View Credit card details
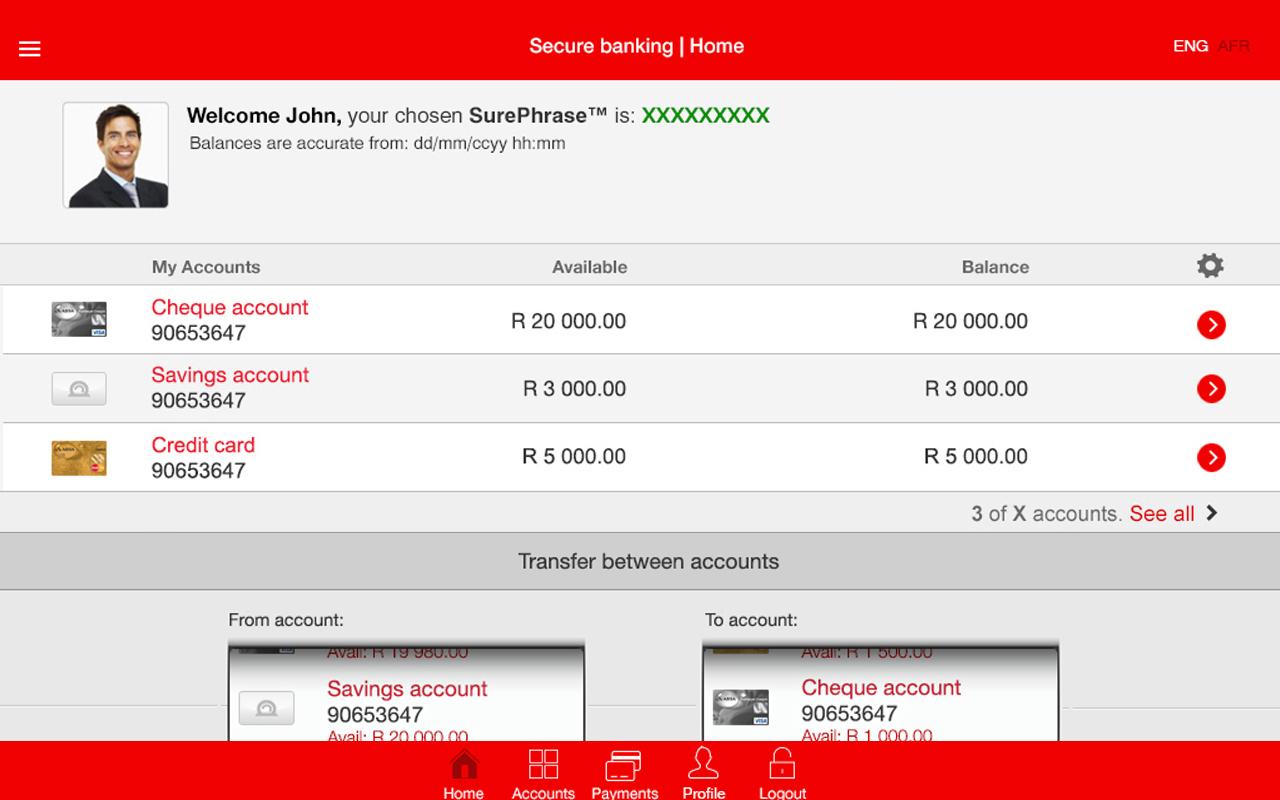Viewport: 1280px width, 800px height. coord(1211,457)
